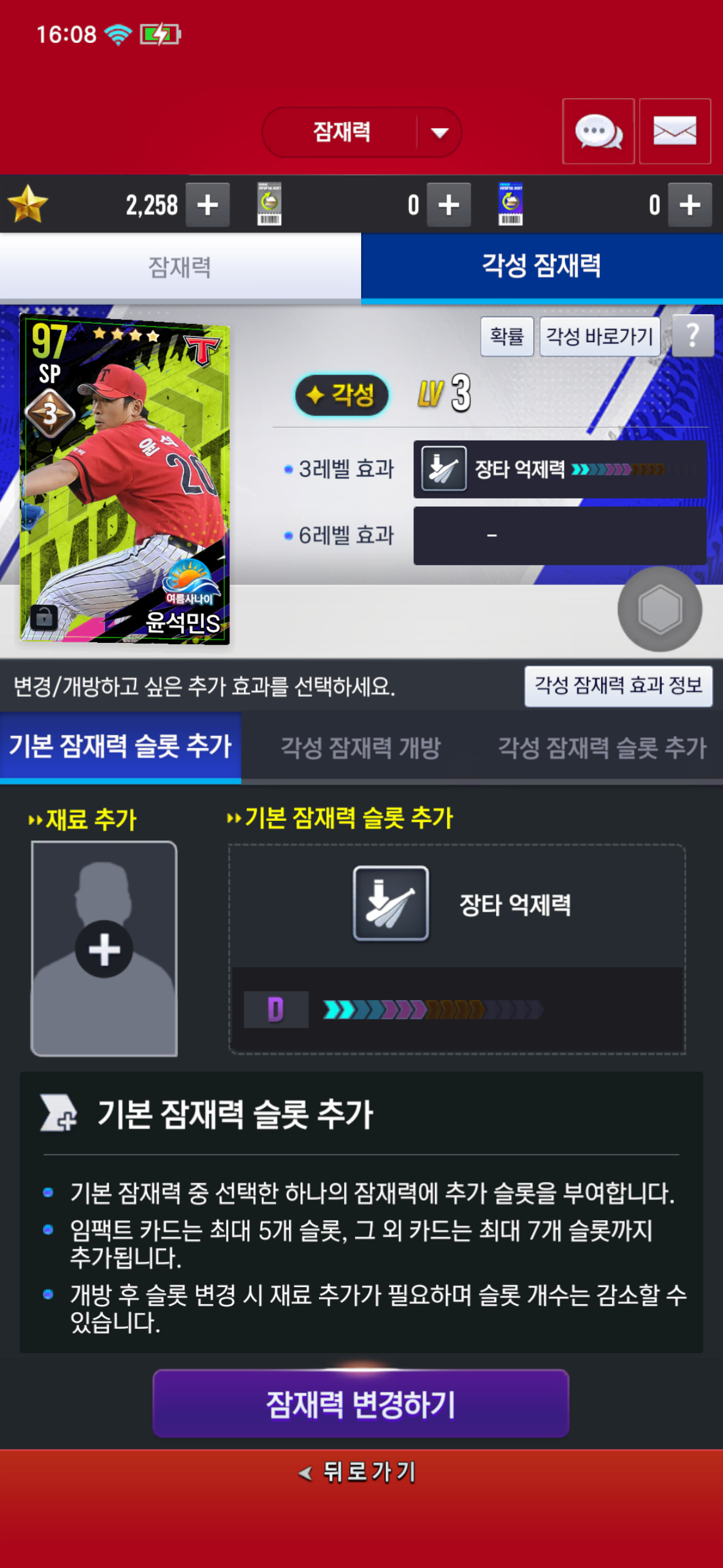Image resolution: width=723 pixels, height=1568 pixels.
Task: Open the mailbox envelope icon
Action: tap(675, 131)
